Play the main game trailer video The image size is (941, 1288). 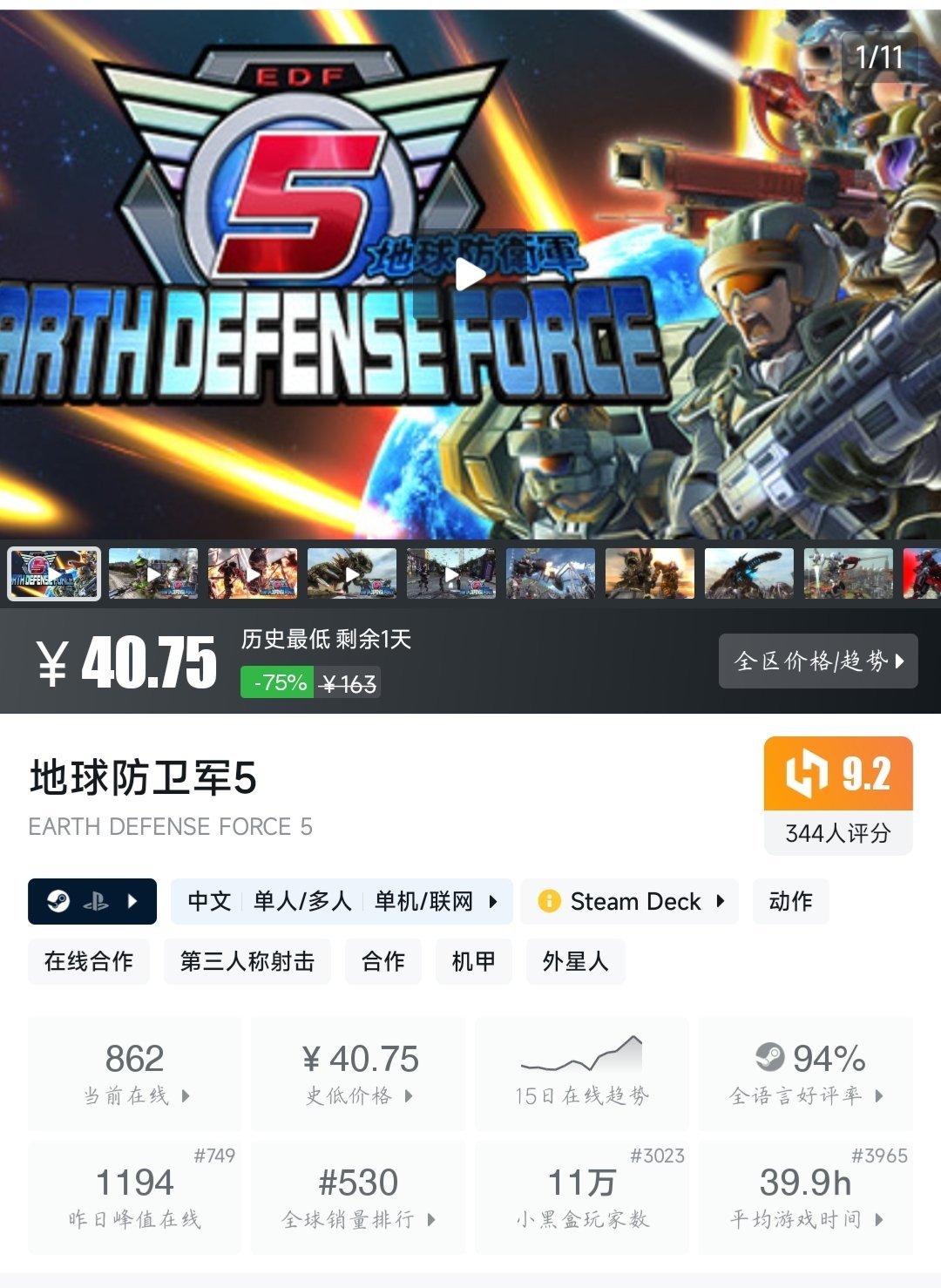point(470,275)
